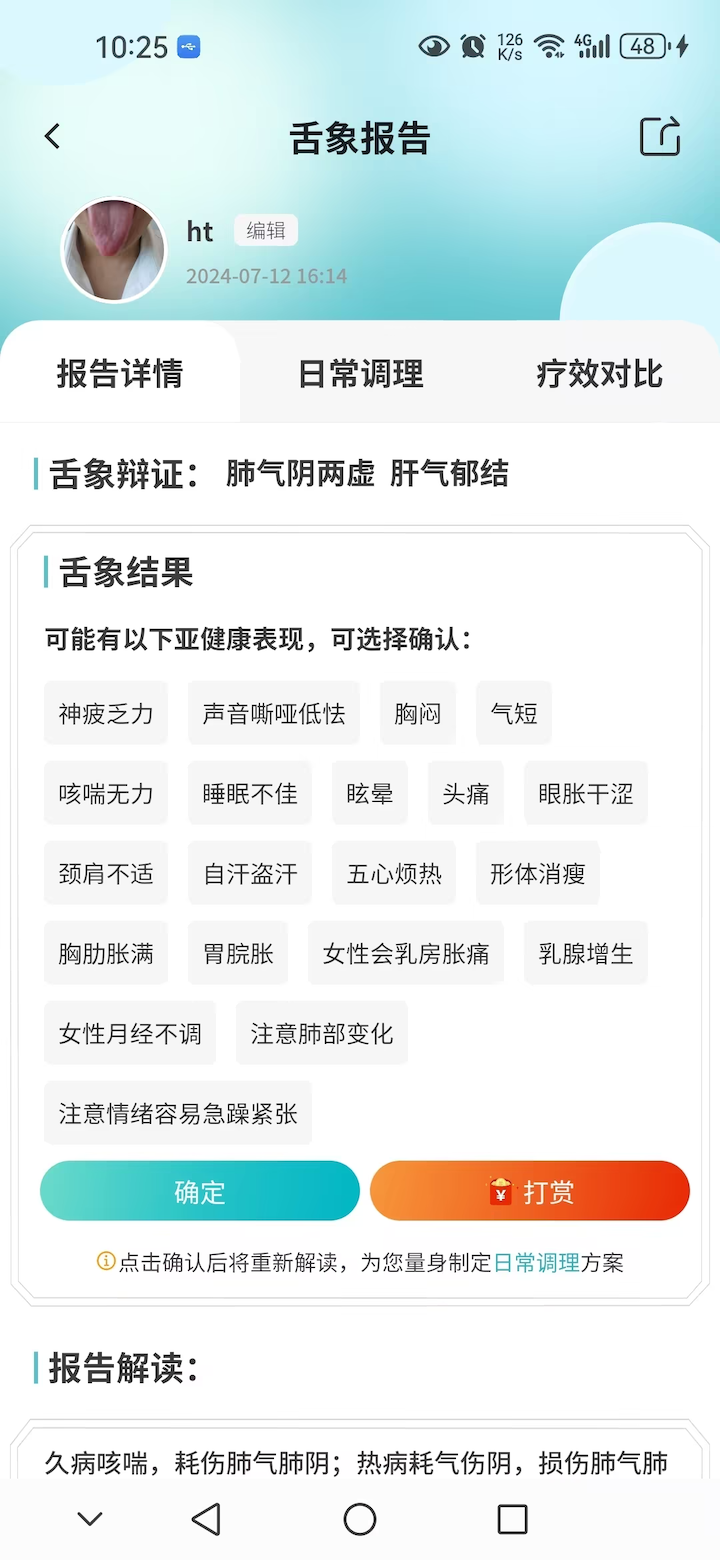This screenshot has height=1560, width=720.
Task: Select the 自汗盗汗 symptom chip
Action: [x=250, y=873]
